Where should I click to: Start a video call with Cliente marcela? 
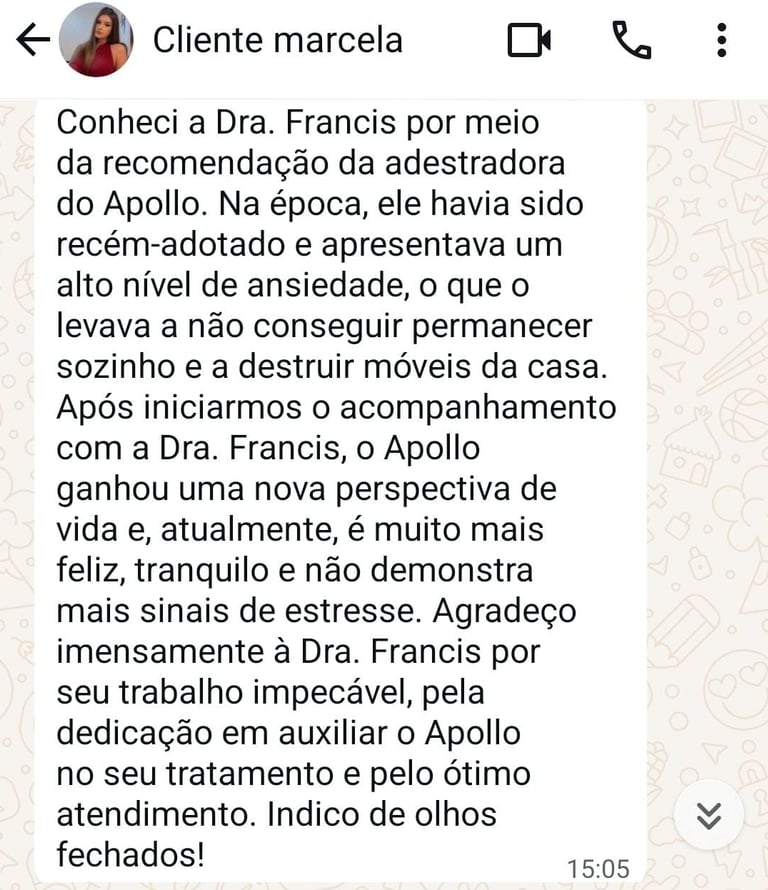tap(529, 41)
